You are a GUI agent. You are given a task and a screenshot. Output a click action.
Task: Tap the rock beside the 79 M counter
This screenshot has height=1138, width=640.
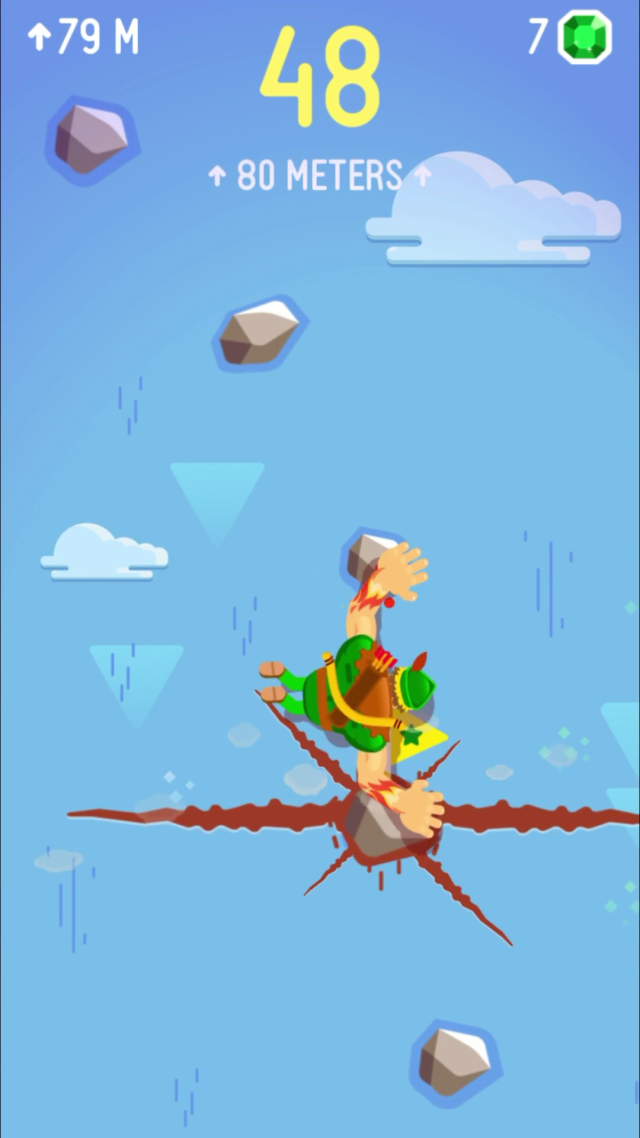[90, 139]
